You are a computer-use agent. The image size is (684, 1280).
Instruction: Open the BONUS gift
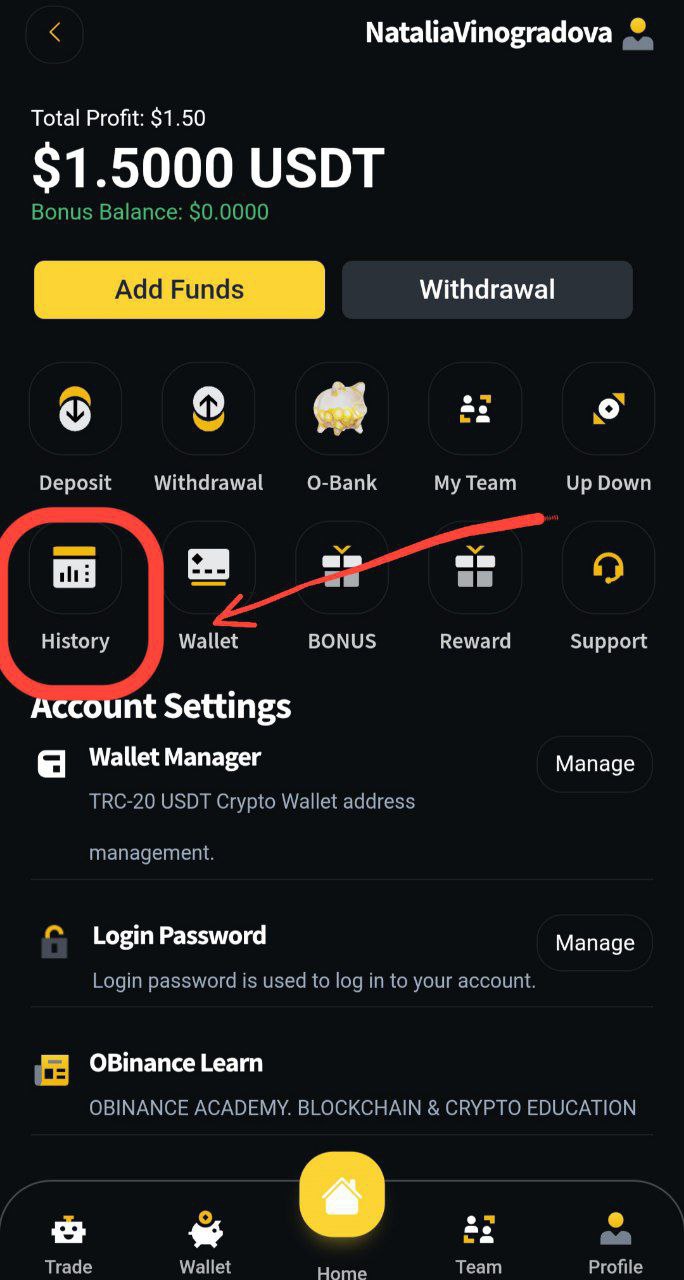click(x=342, y=568)
